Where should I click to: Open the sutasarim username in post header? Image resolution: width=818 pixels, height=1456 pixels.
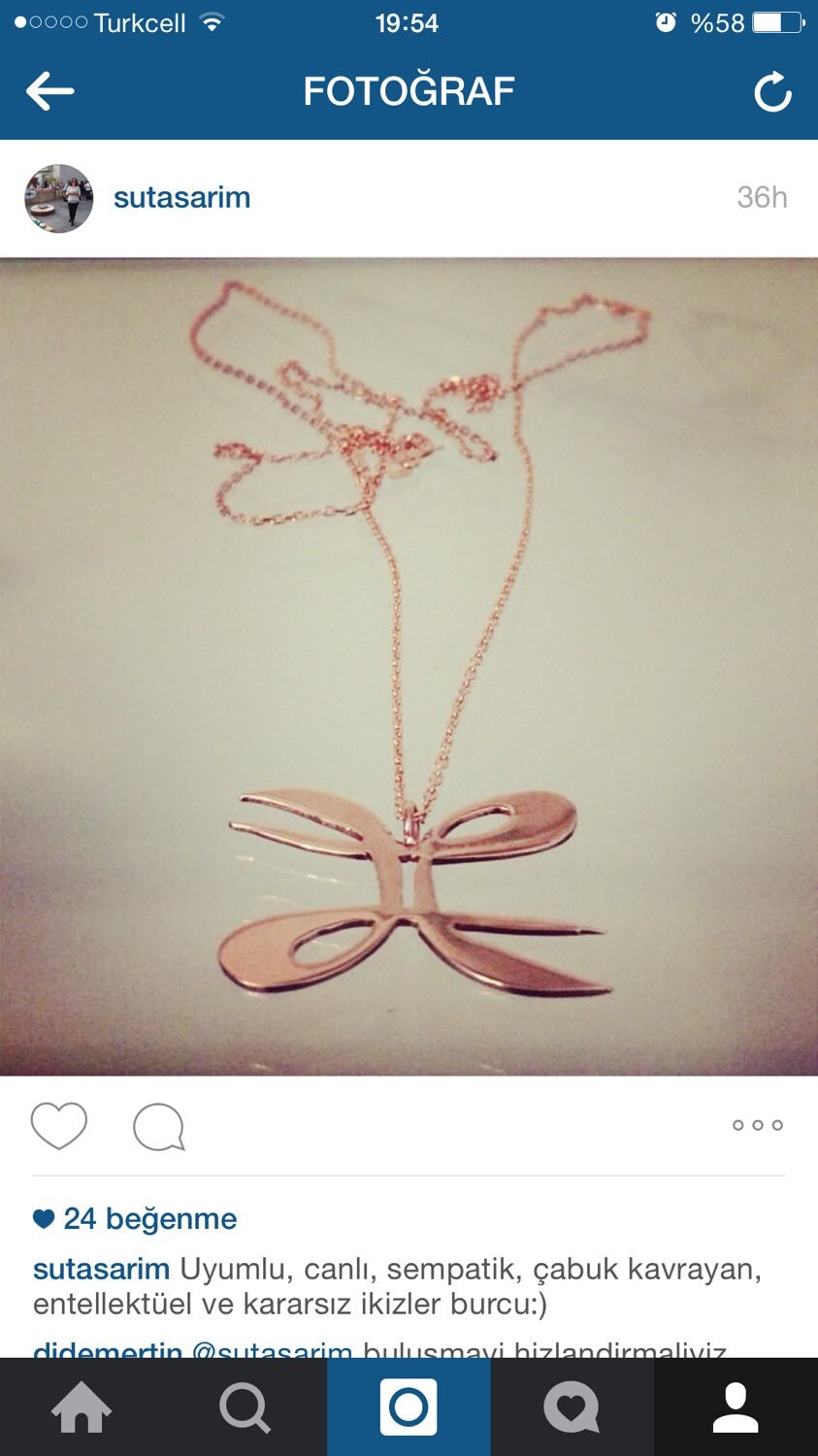(181, 198)
